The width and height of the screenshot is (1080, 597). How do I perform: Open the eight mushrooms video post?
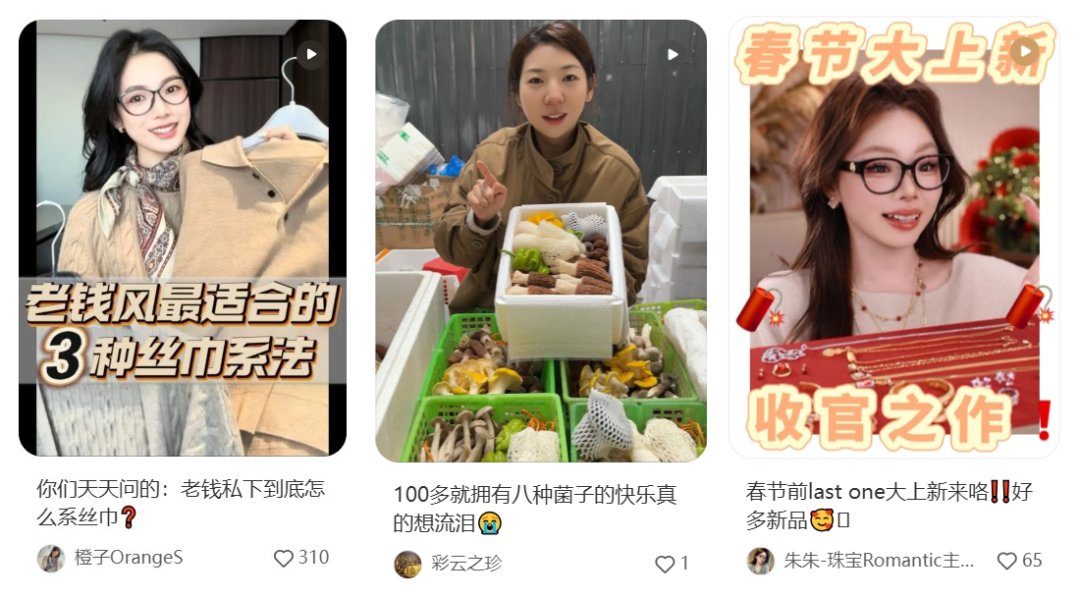[540, 240]
